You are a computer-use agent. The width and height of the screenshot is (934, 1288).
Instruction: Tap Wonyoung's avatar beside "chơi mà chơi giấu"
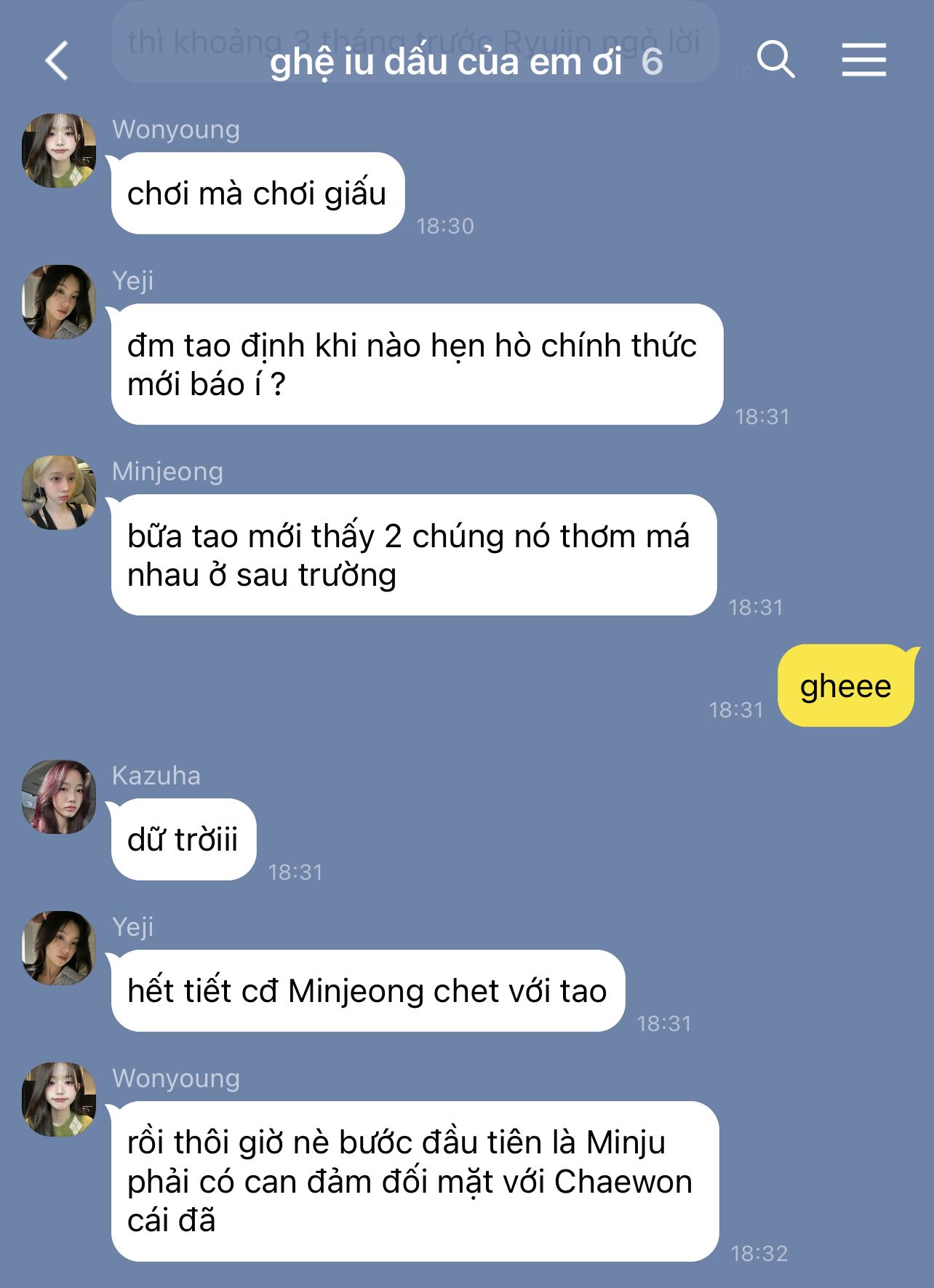pos(59,151)
